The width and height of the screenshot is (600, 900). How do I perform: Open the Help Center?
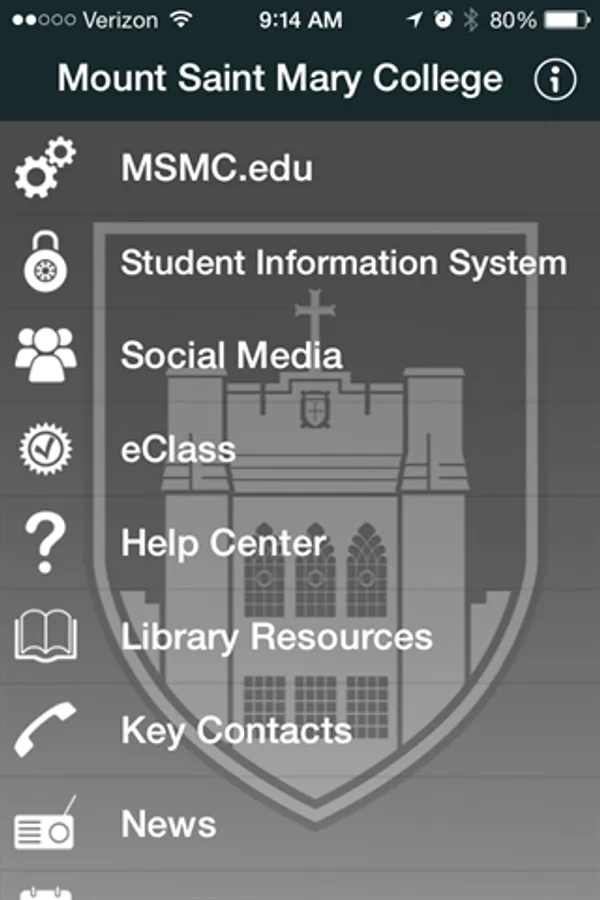(223, 543)
